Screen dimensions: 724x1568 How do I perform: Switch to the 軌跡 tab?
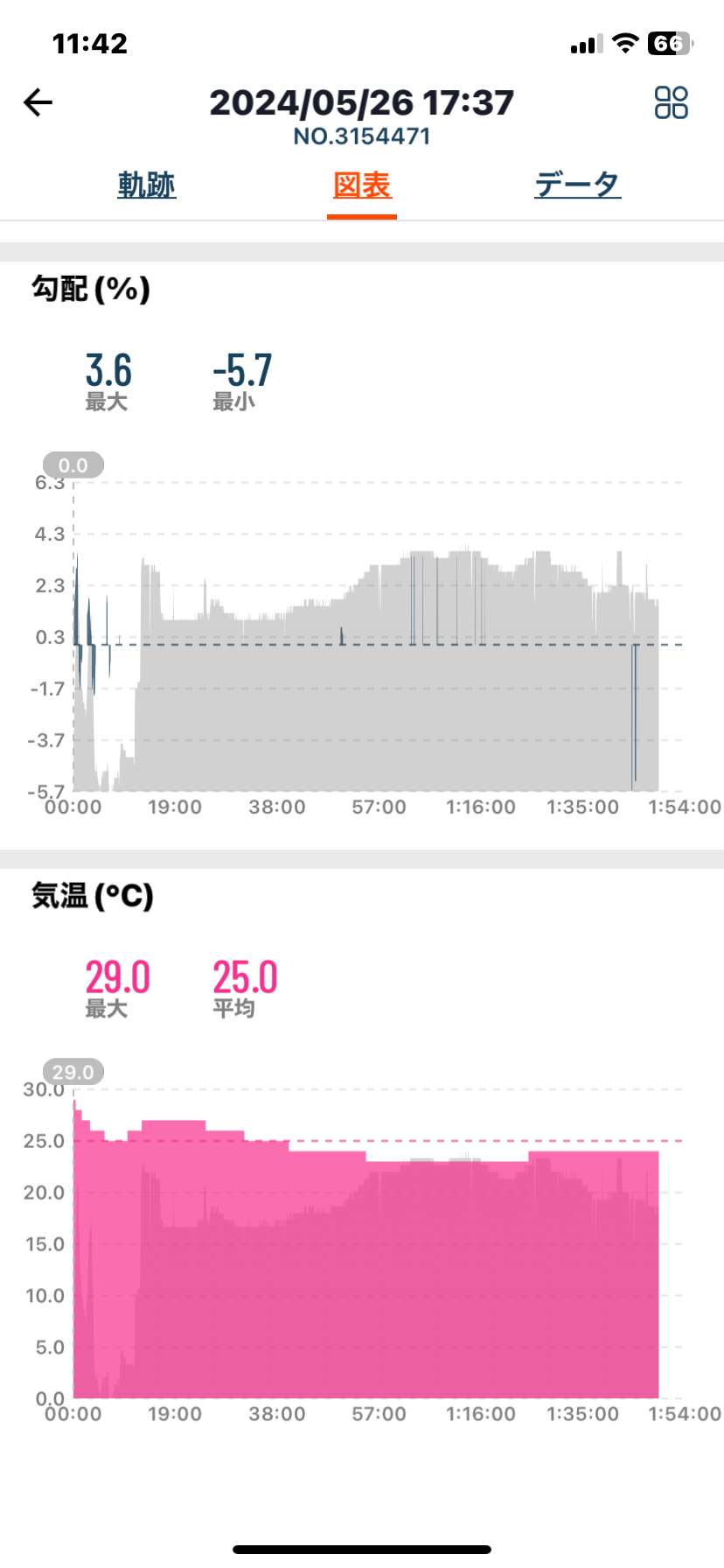point(147,185)
